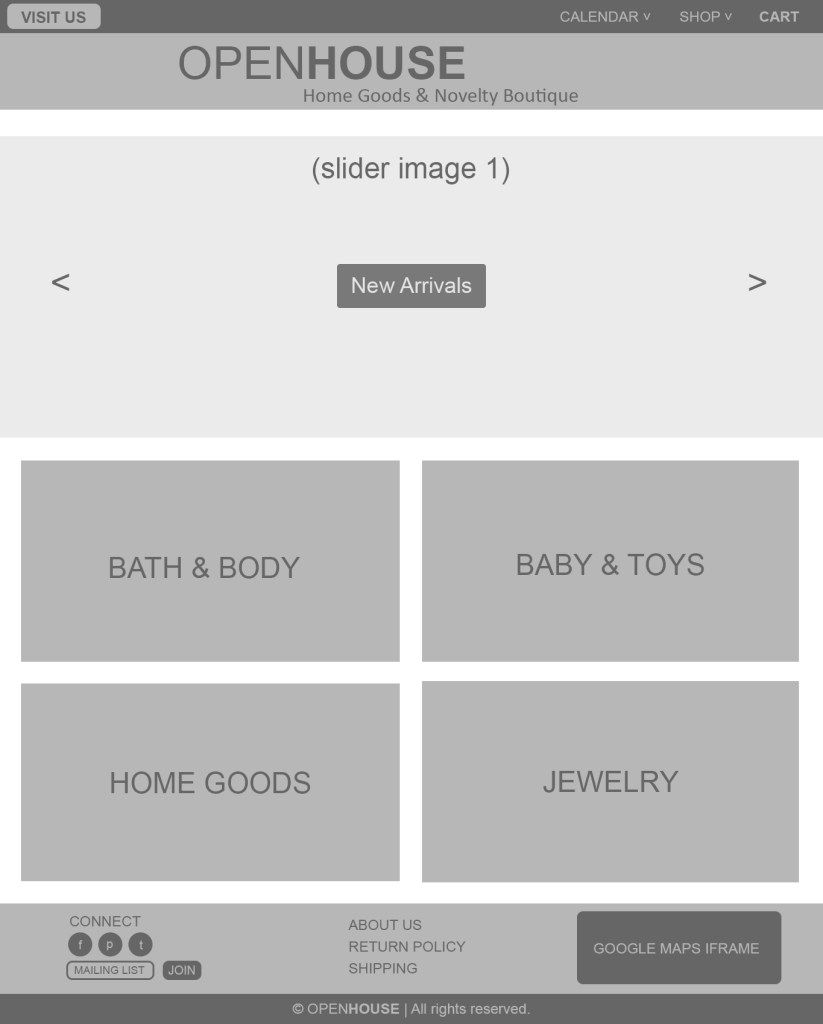823x1024 pixels.
Task: Open the Pinterest social icon
Action: pyautogui.click(x=110, y=945)
